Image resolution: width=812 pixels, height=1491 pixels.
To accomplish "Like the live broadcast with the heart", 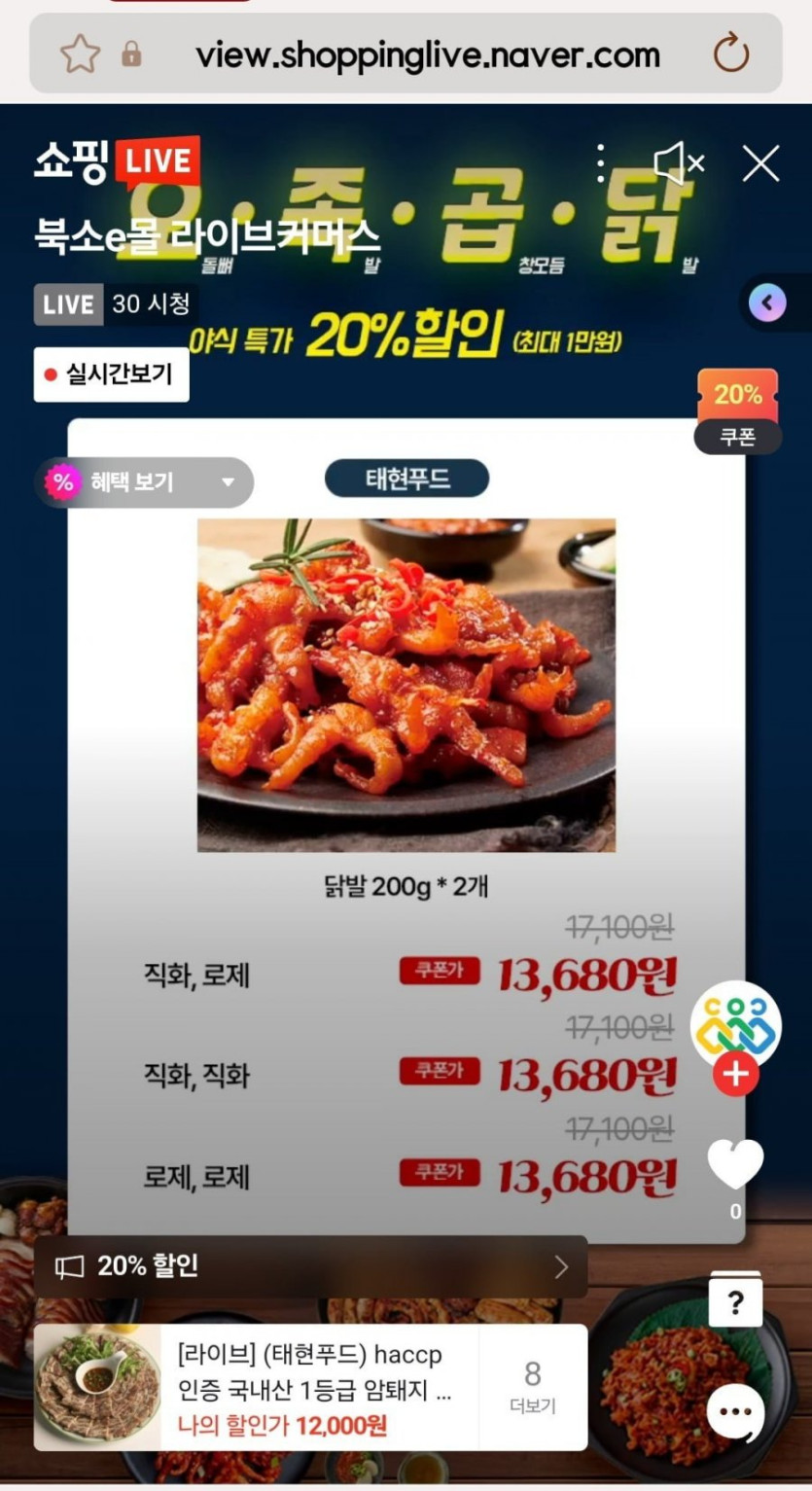I will tap(735, 1164).
